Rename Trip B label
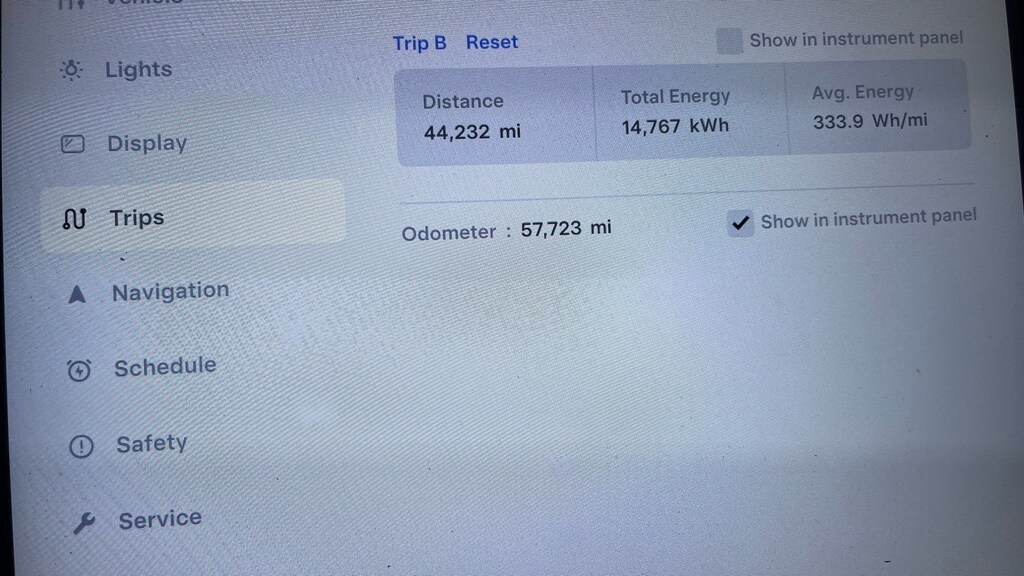Viewport: 1024px width, 576px height. pos(419,43)
